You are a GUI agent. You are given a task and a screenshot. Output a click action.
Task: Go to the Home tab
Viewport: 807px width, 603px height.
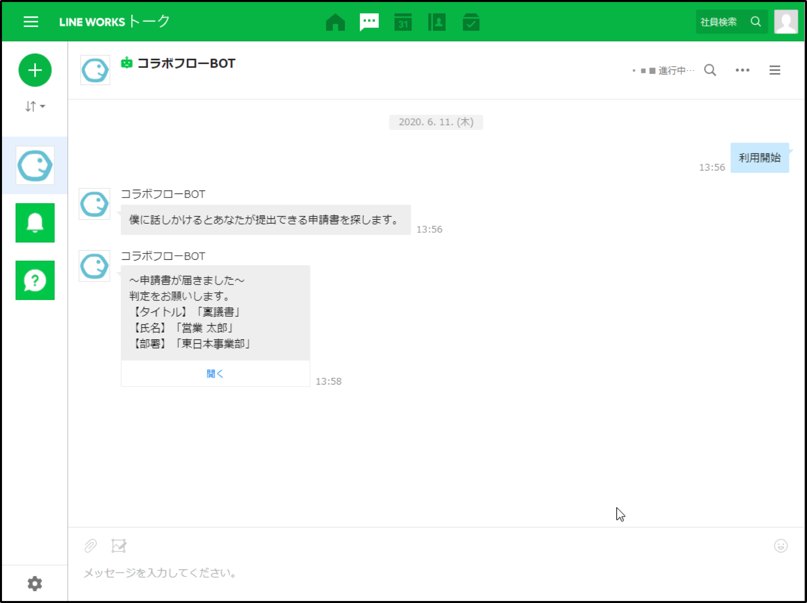[336, 22]
